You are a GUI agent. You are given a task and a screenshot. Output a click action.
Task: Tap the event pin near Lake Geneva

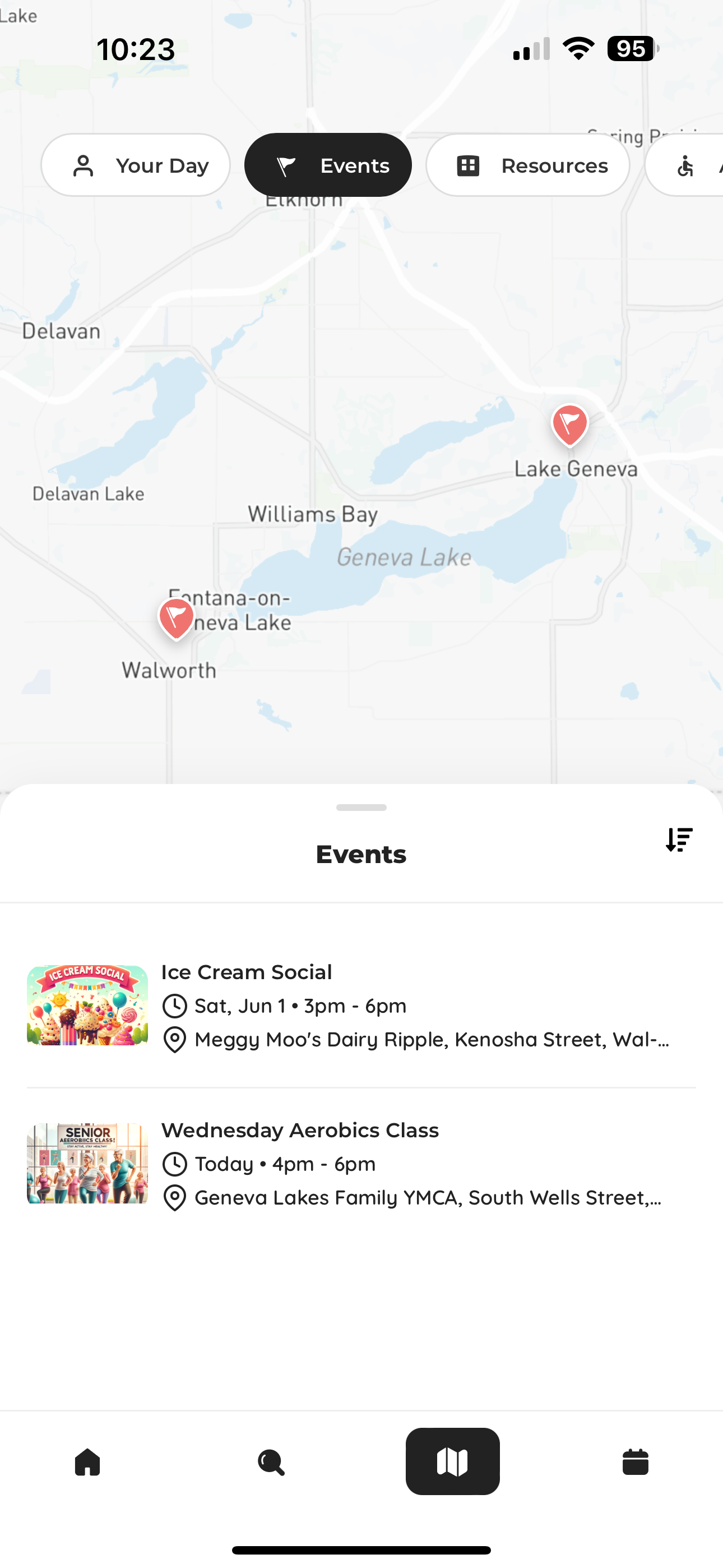[569, 423]
